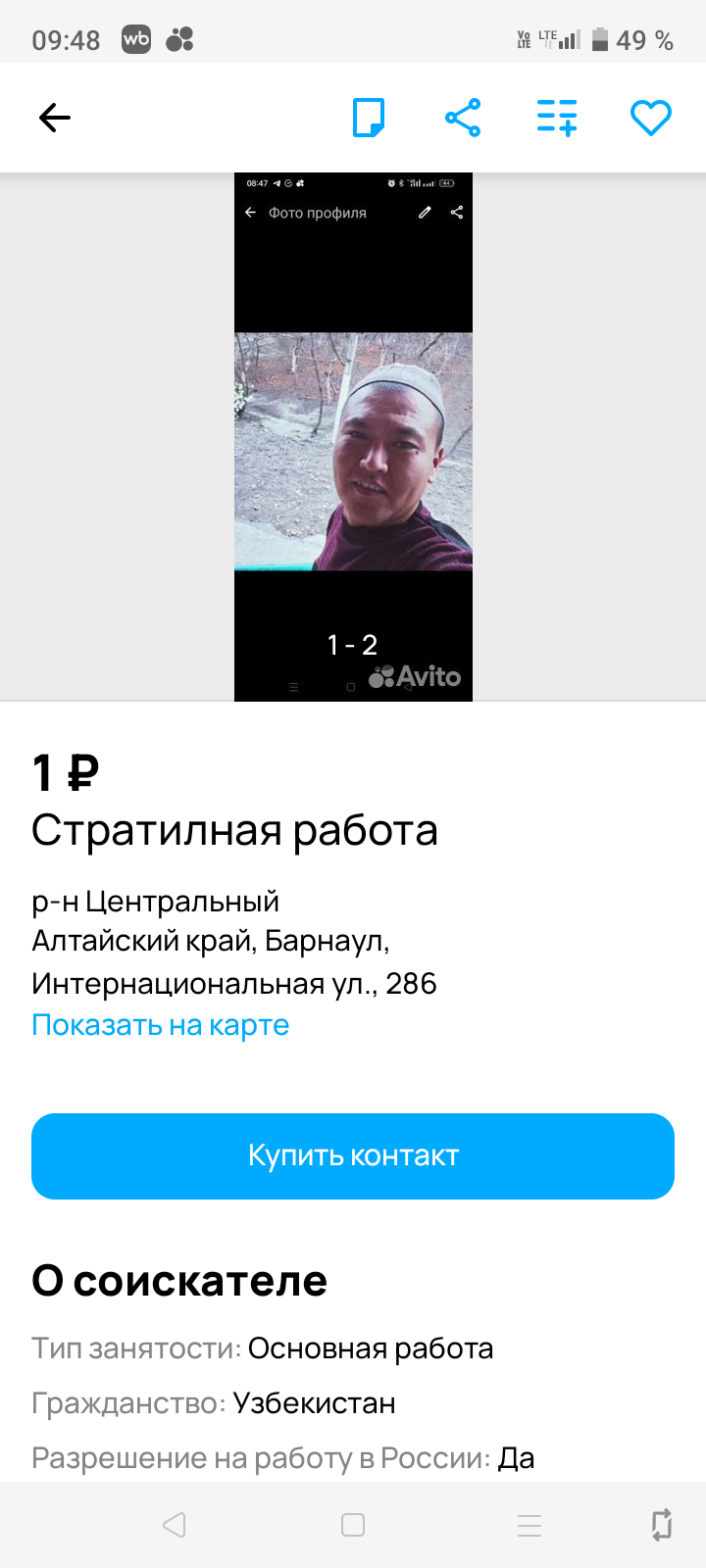Screen dimensions: 706x1568
Task: Add a note to this resume
Action: coord(369,118)
